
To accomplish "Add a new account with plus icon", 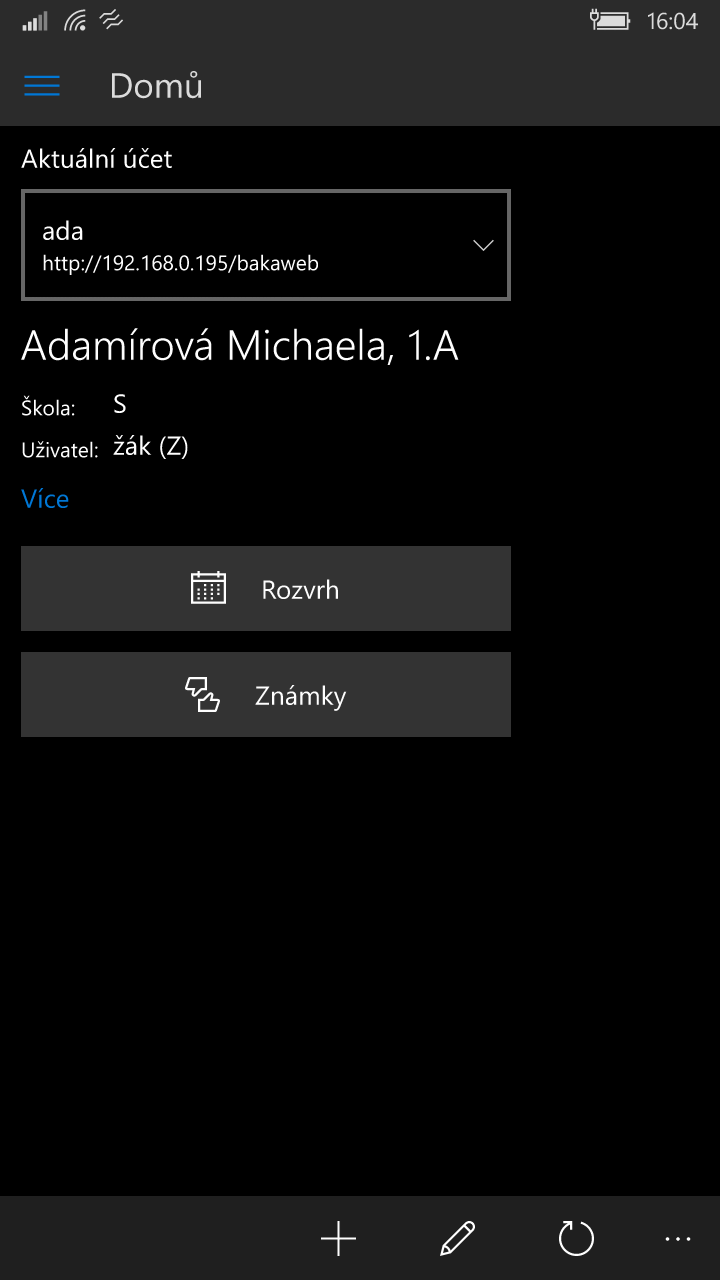I will (x=338, y=1239).
